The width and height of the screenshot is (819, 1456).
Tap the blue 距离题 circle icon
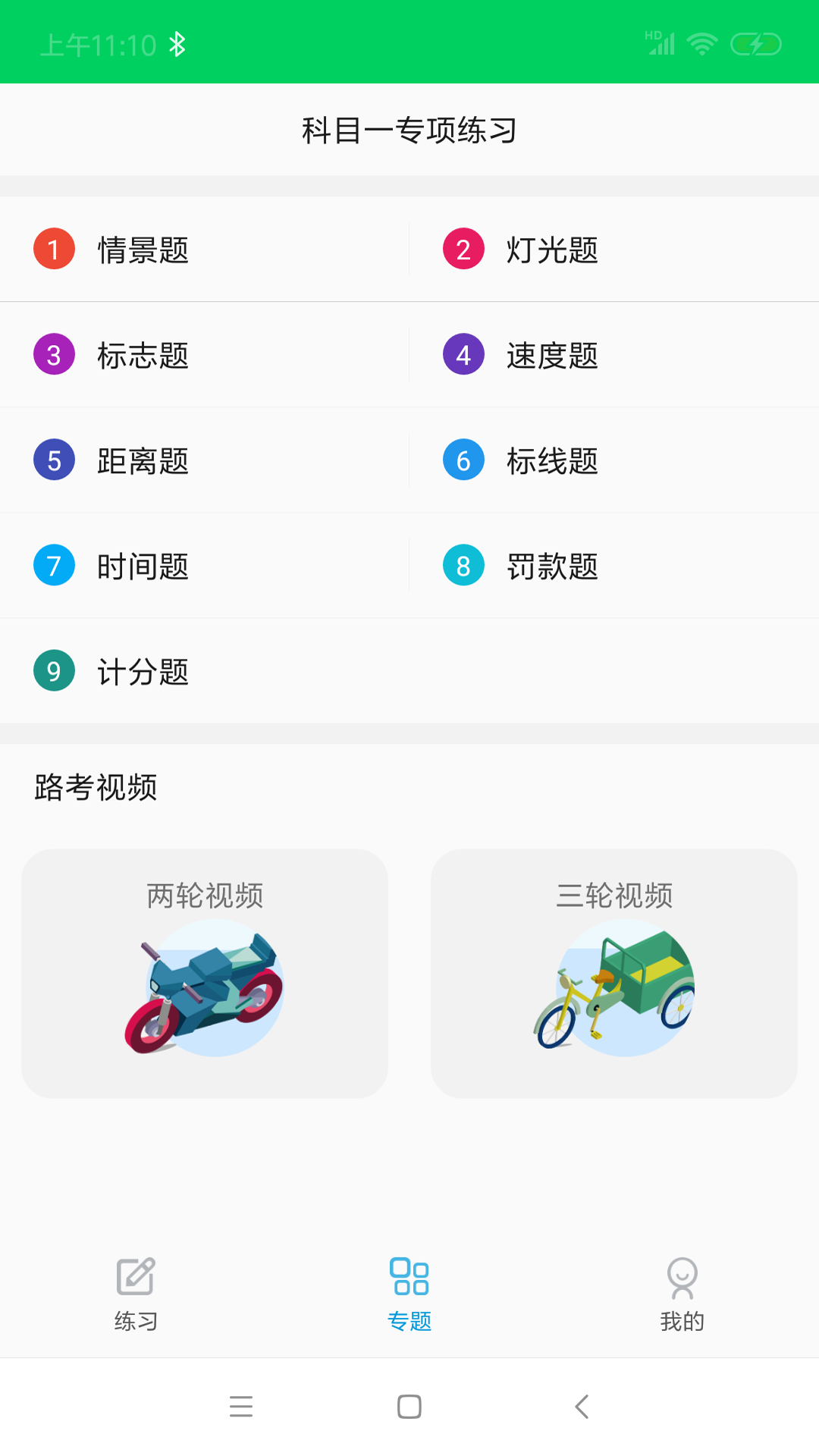point(53,460)
